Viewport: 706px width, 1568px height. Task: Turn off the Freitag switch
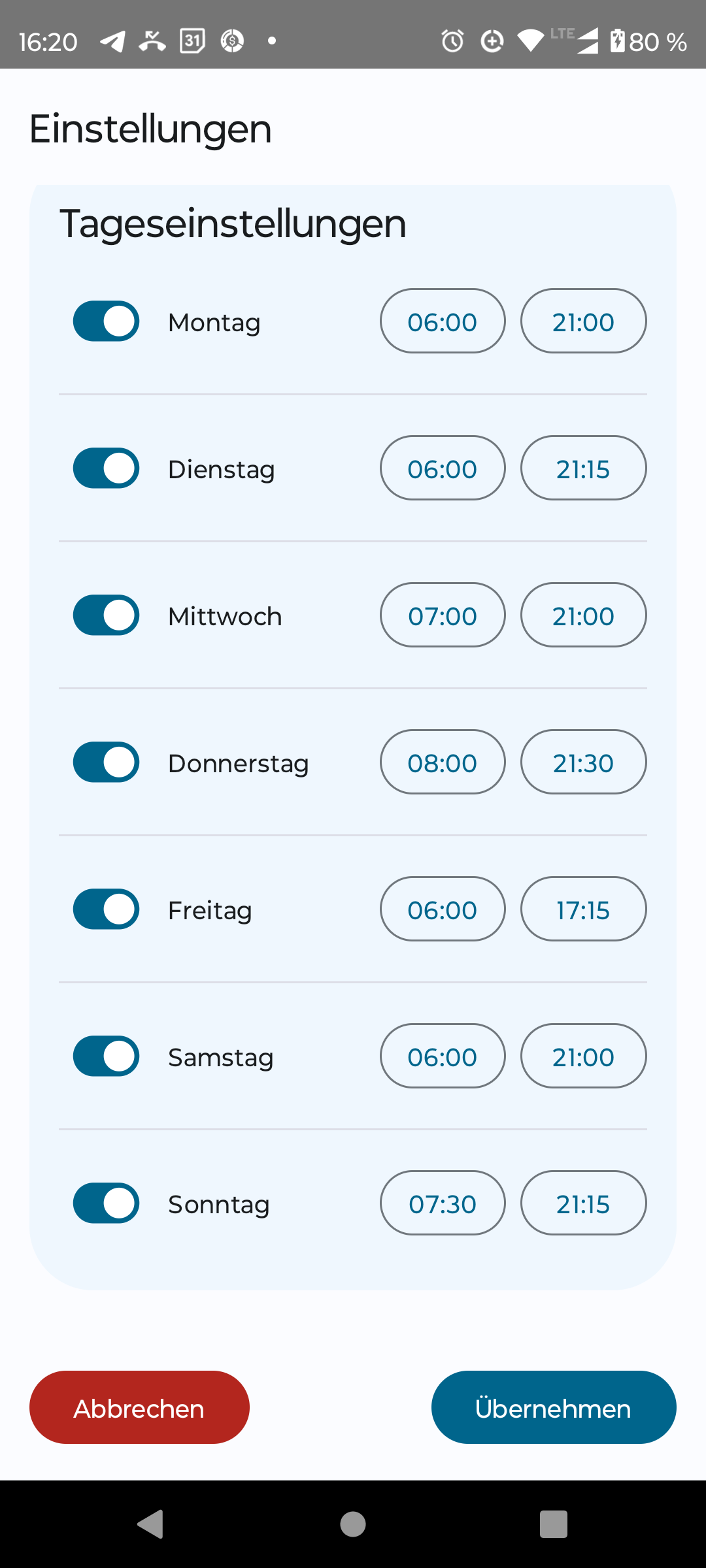click(x=106, y=909)
